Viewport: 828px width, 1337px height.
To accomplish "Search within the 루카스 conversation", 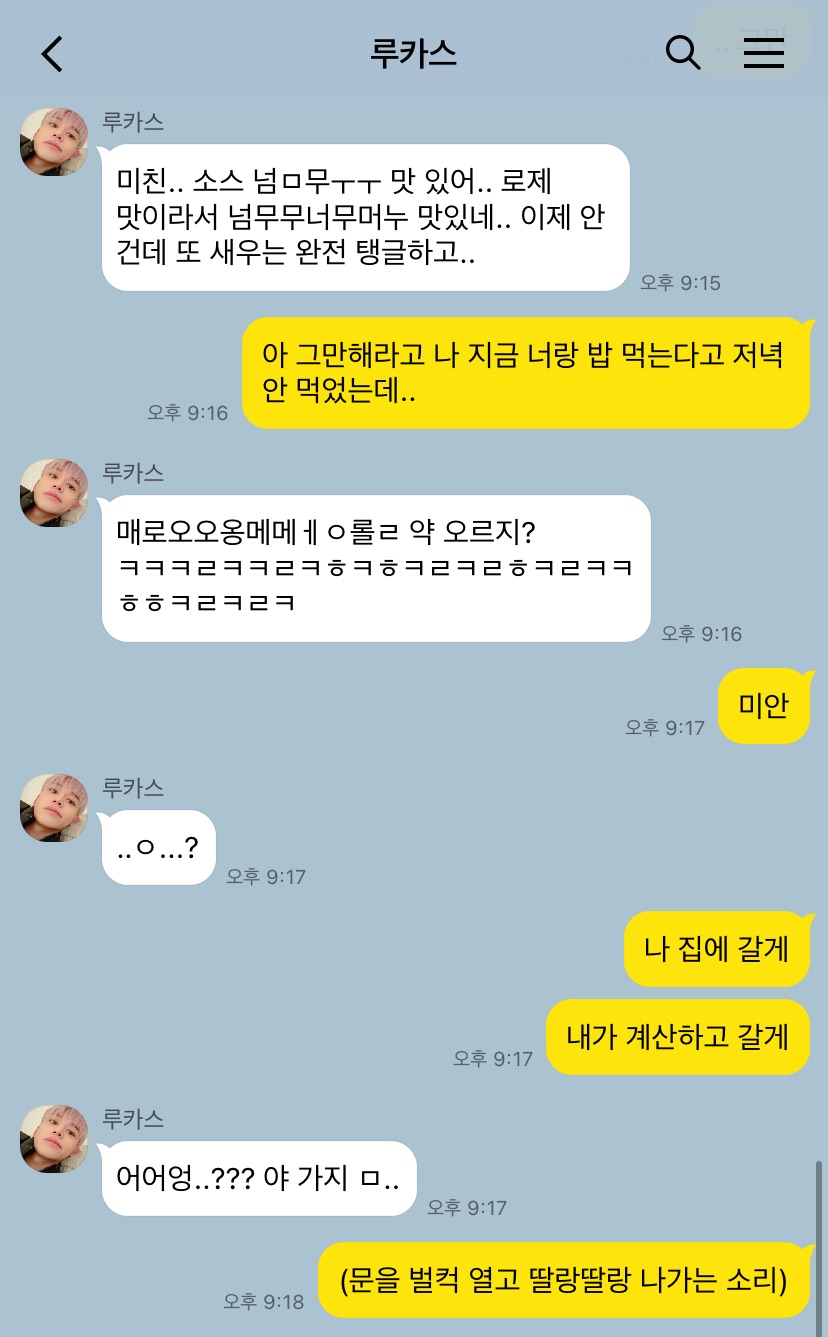I will pos(682,53).
